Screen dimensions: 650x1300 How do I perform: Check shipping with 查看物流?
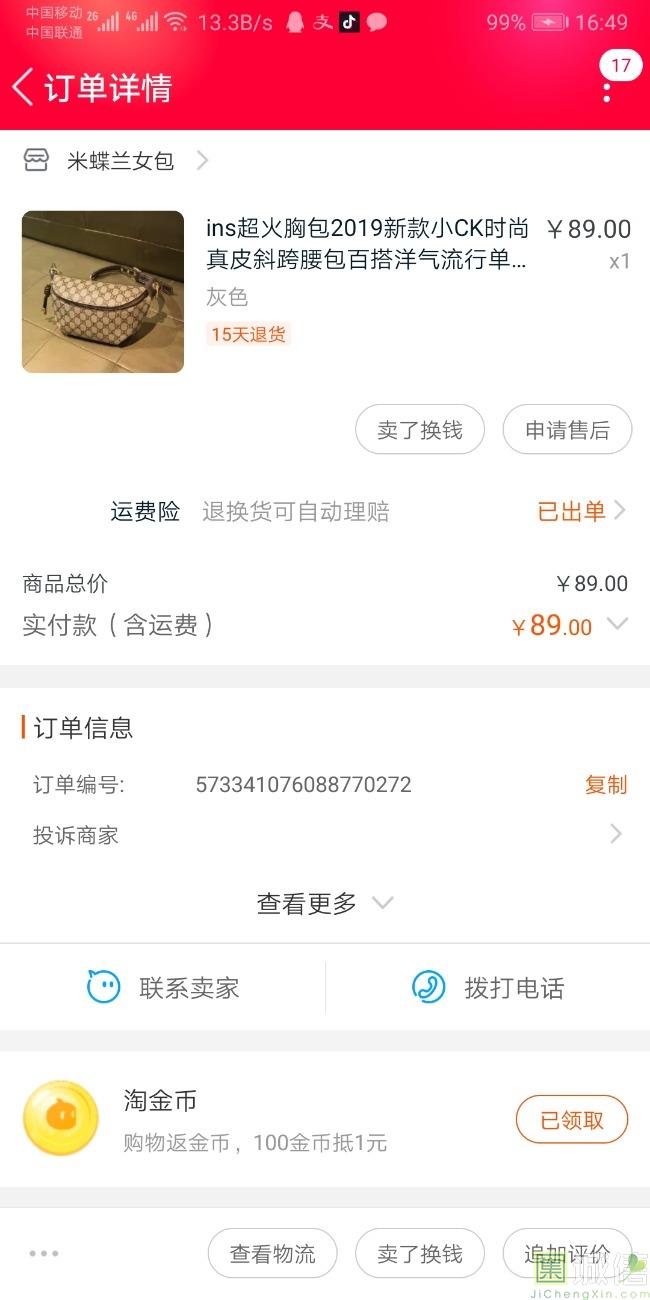[272, 1254]
